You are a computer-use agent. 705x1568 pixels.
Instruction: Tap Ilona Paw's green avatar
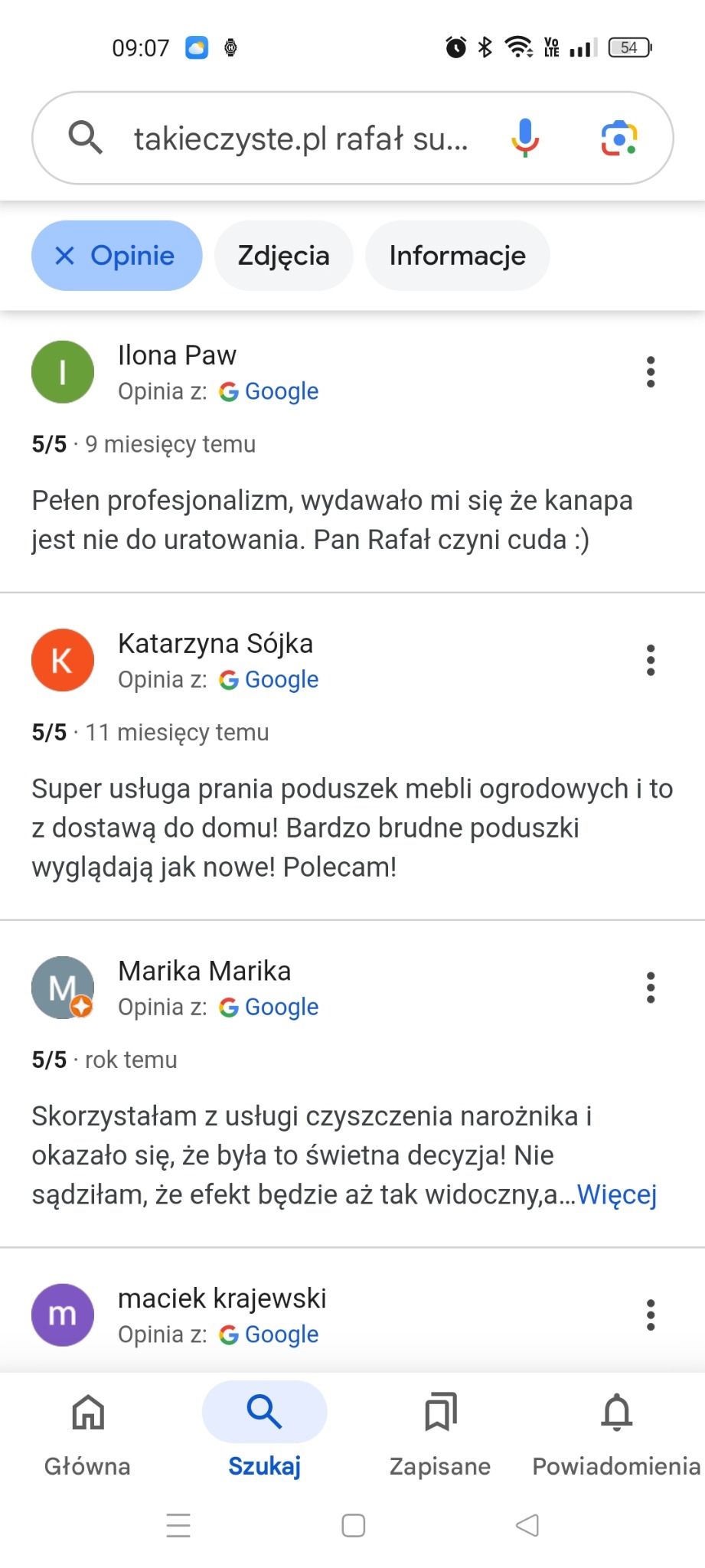pyautogui.click(x=63, y=372)
